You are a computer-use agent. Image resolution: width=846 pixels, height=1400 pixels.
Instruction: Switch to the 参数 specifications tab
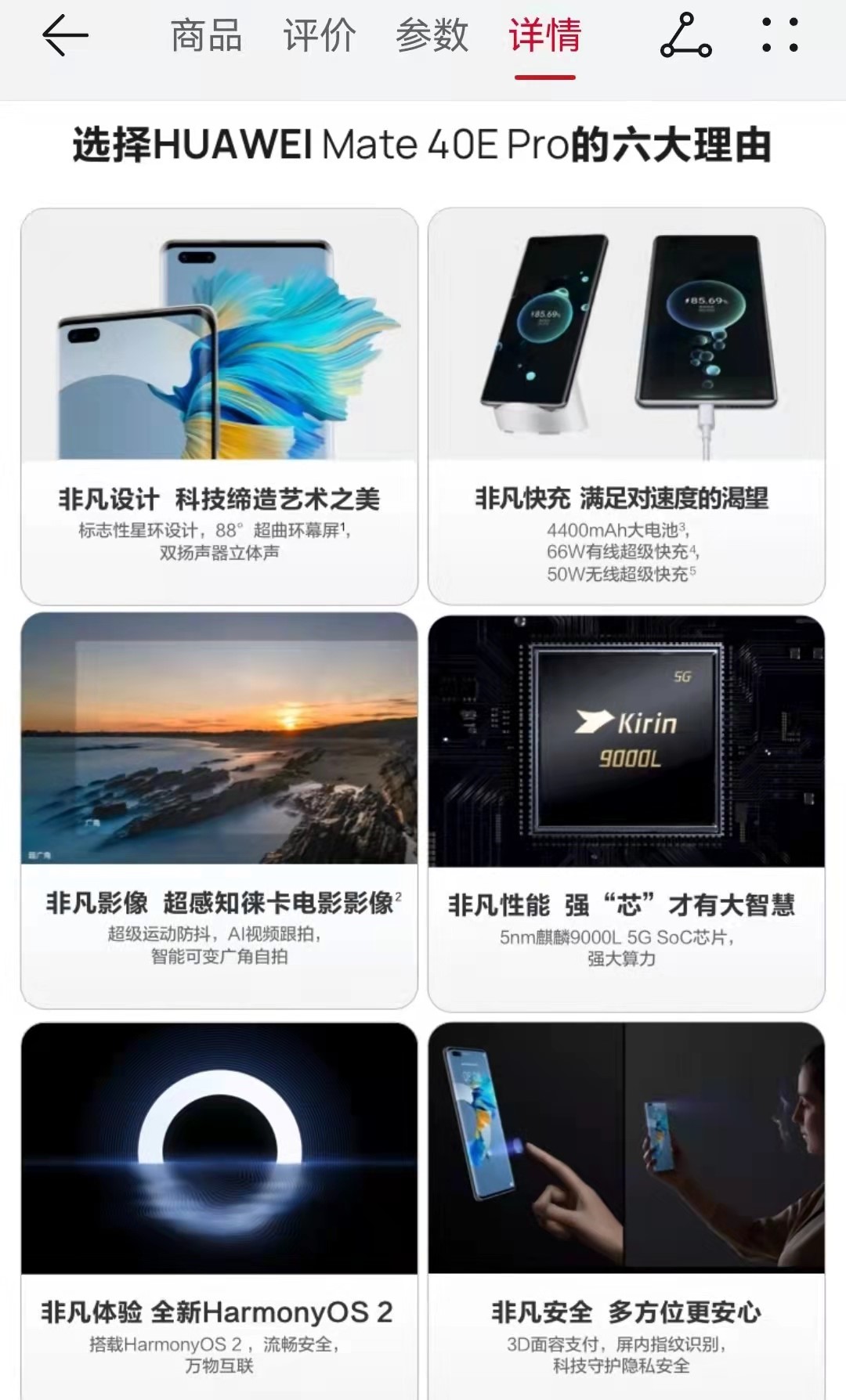[432, 36]
